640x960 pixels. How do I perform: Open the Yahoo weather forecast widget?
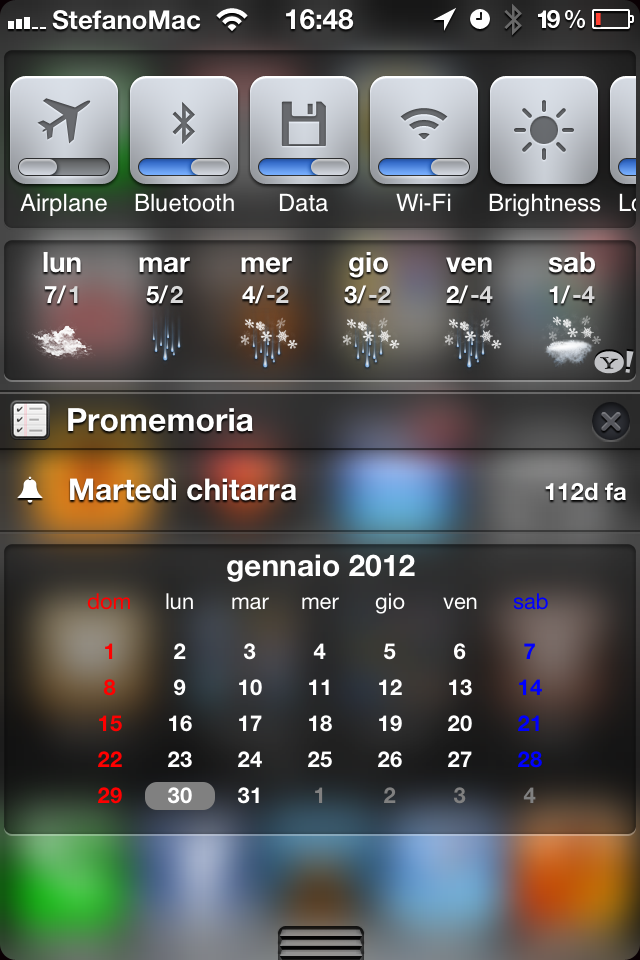point(320,310)
